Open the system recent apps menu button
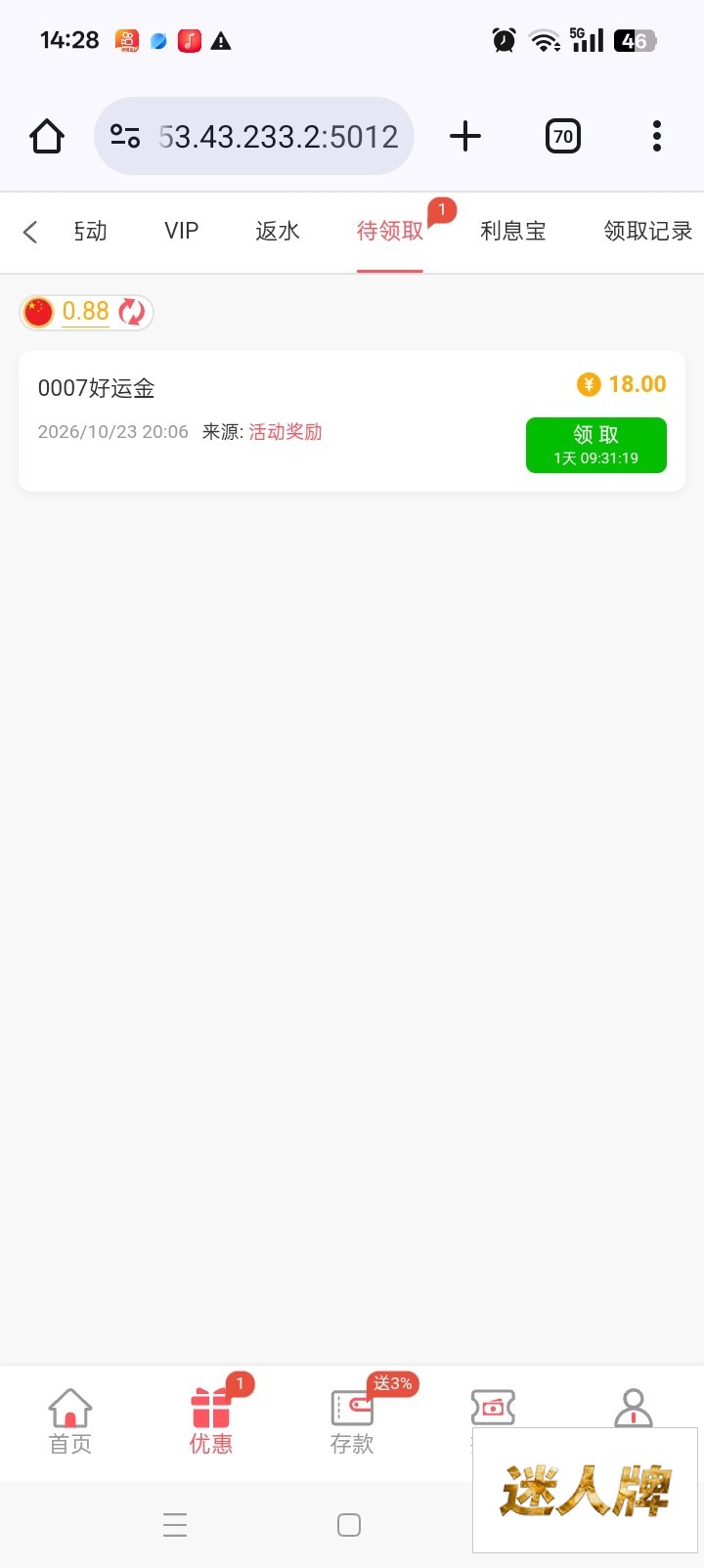Screen dimensions: 704x1568 (x=175, y=1525)
